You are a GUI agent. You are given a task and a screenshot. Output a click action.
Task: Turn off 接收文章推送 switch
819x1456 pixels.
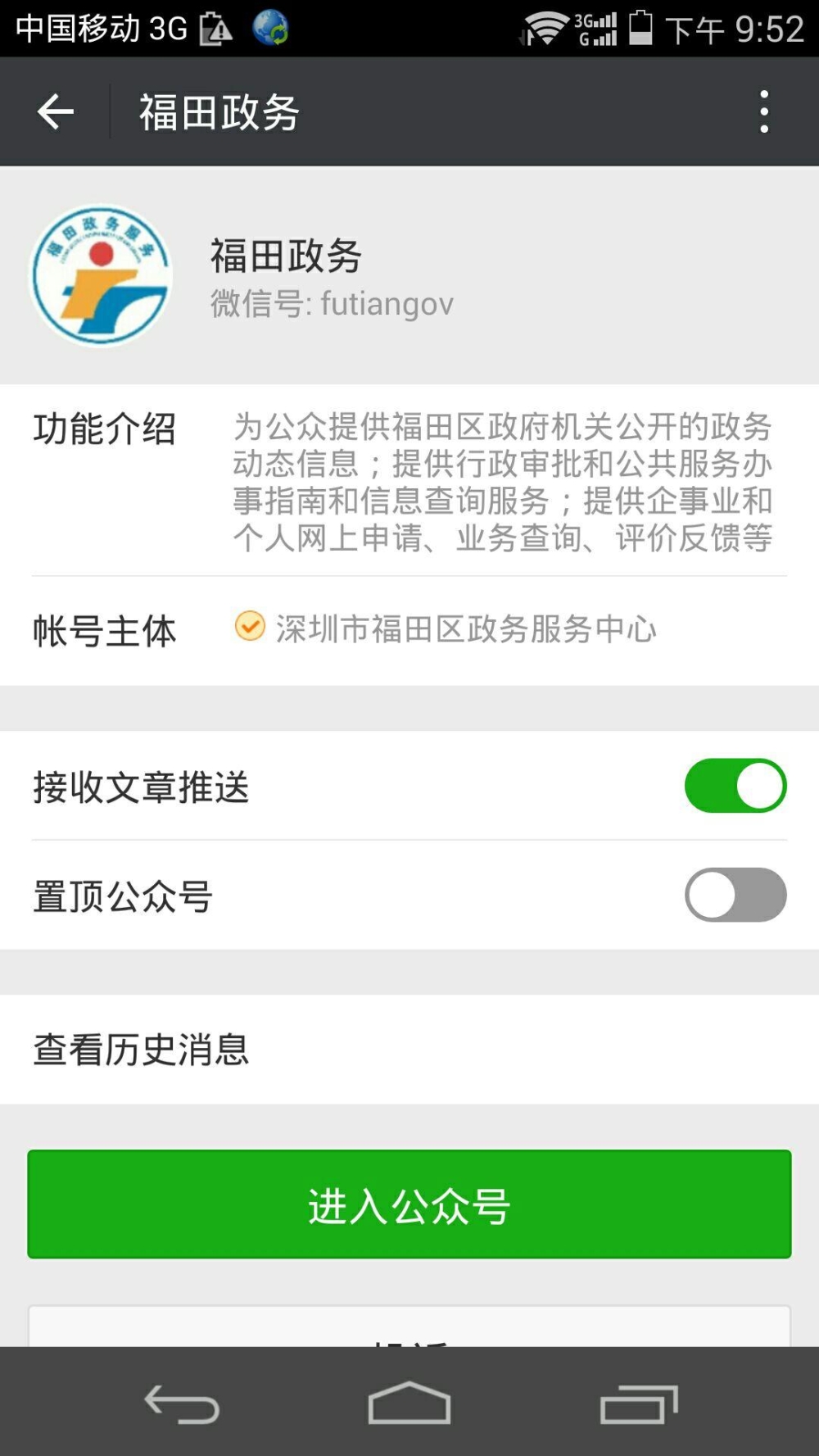[x=735, y=786]
